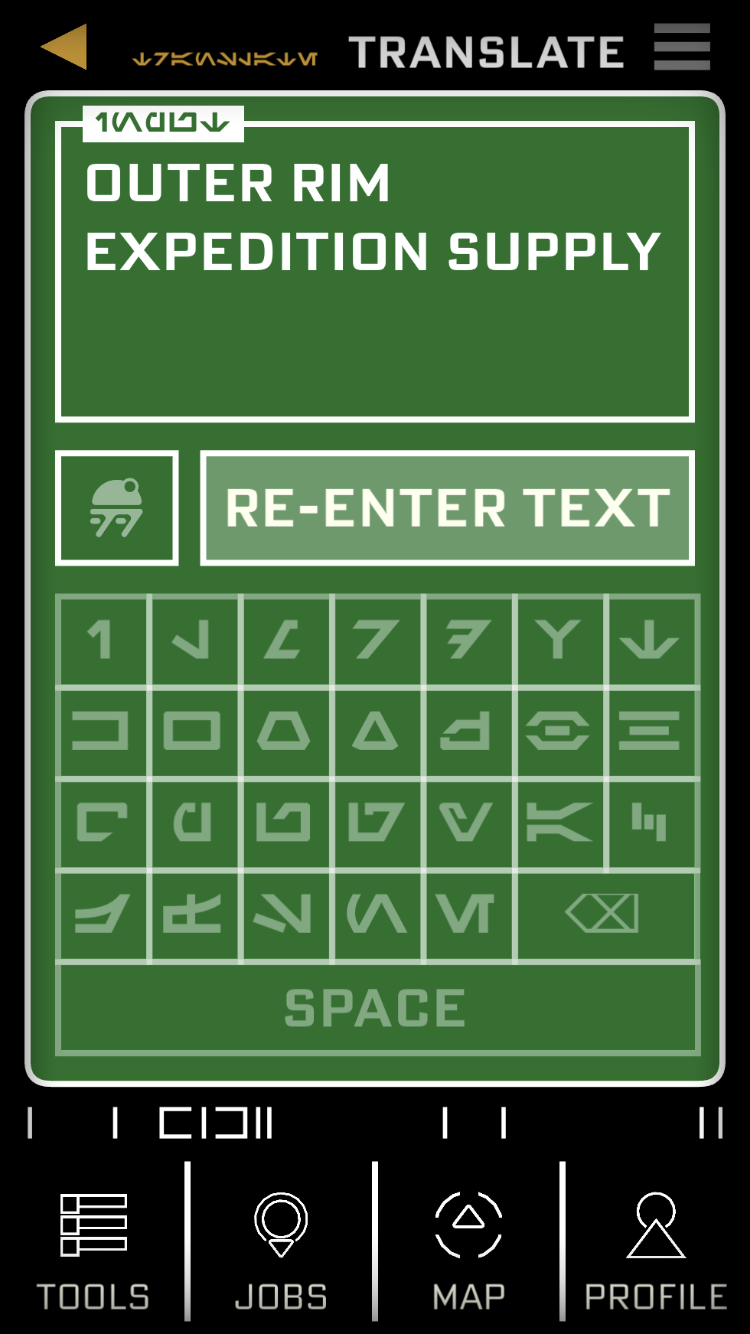Tap the backspace key on Aurebesh keyboard
The width and height of the screenshot is (750, 1334).
[604, 914]
